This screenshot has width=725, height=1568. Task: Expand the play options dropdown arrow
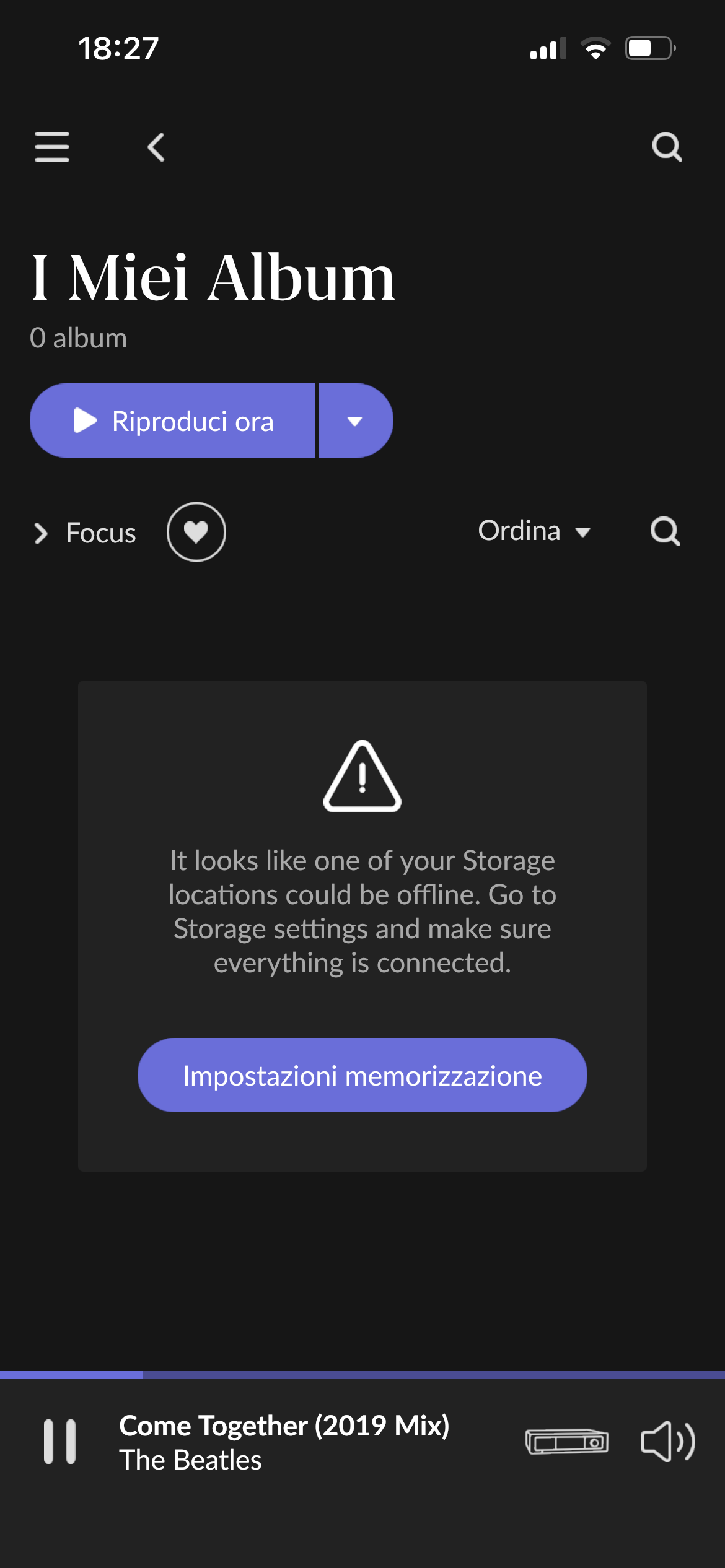coord(356,420)
